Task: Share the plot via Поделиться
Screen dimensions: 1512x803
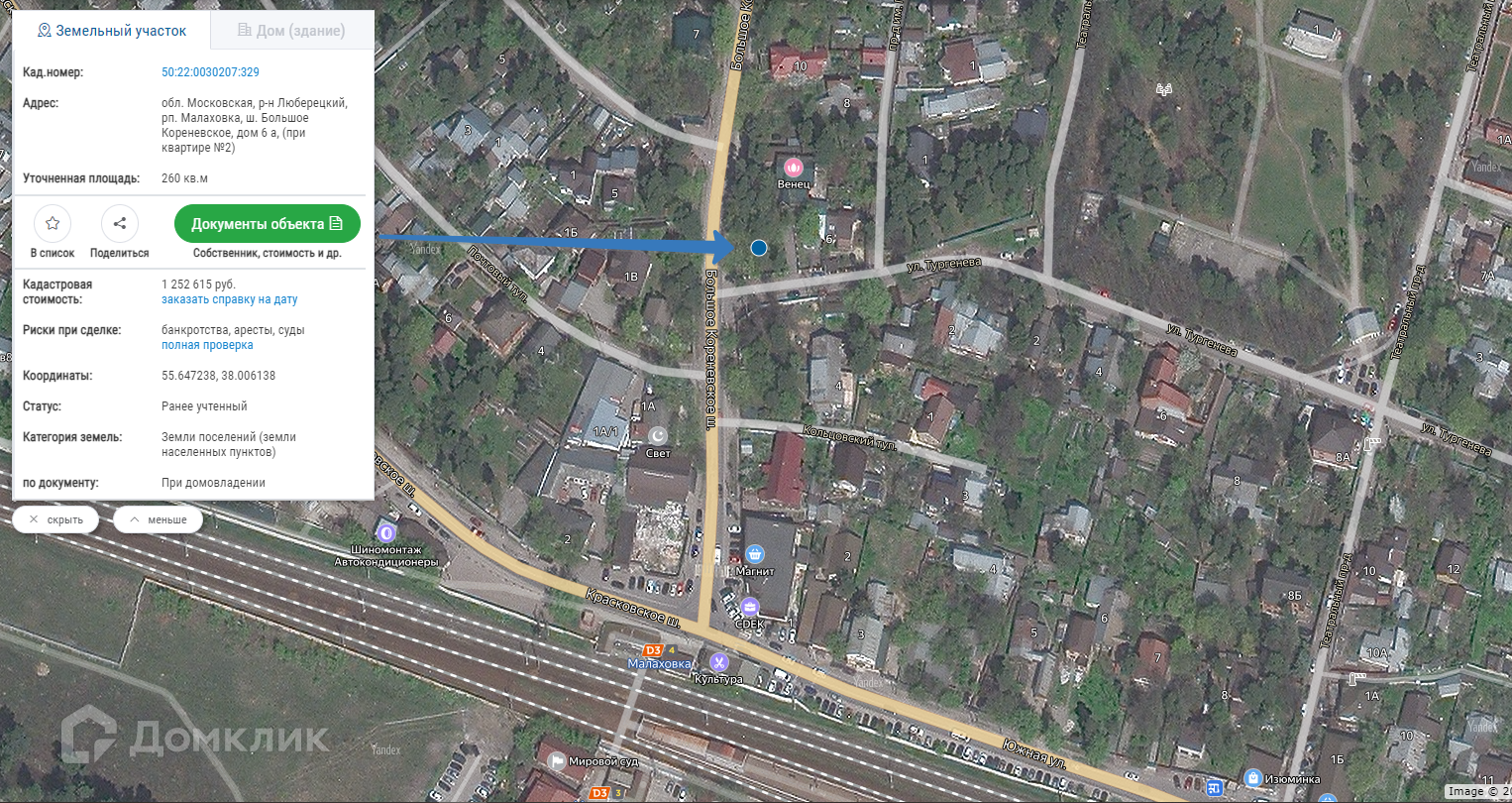Action: coord(120,224)
